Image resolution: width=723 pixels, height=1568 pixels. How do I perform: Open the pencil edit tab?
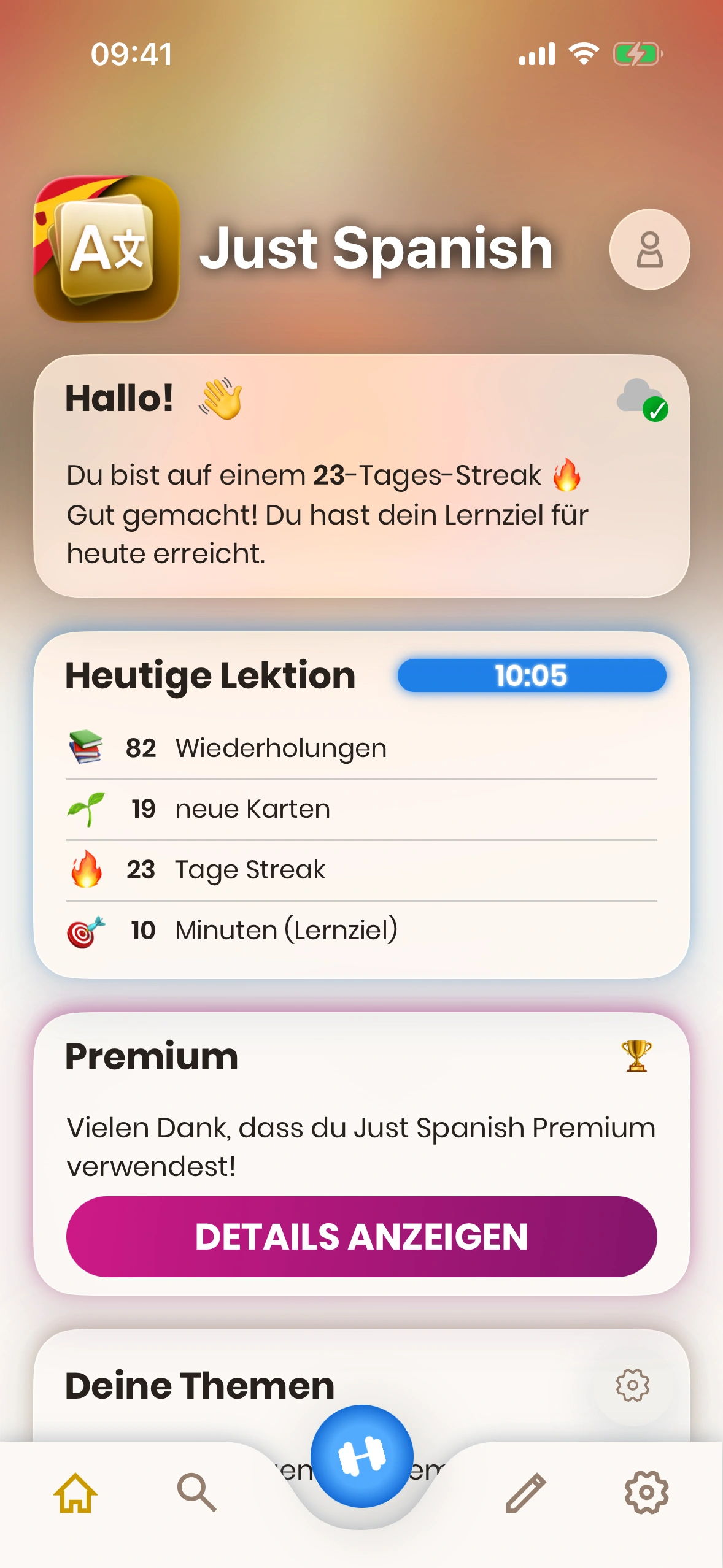[x=525, y=1492]
